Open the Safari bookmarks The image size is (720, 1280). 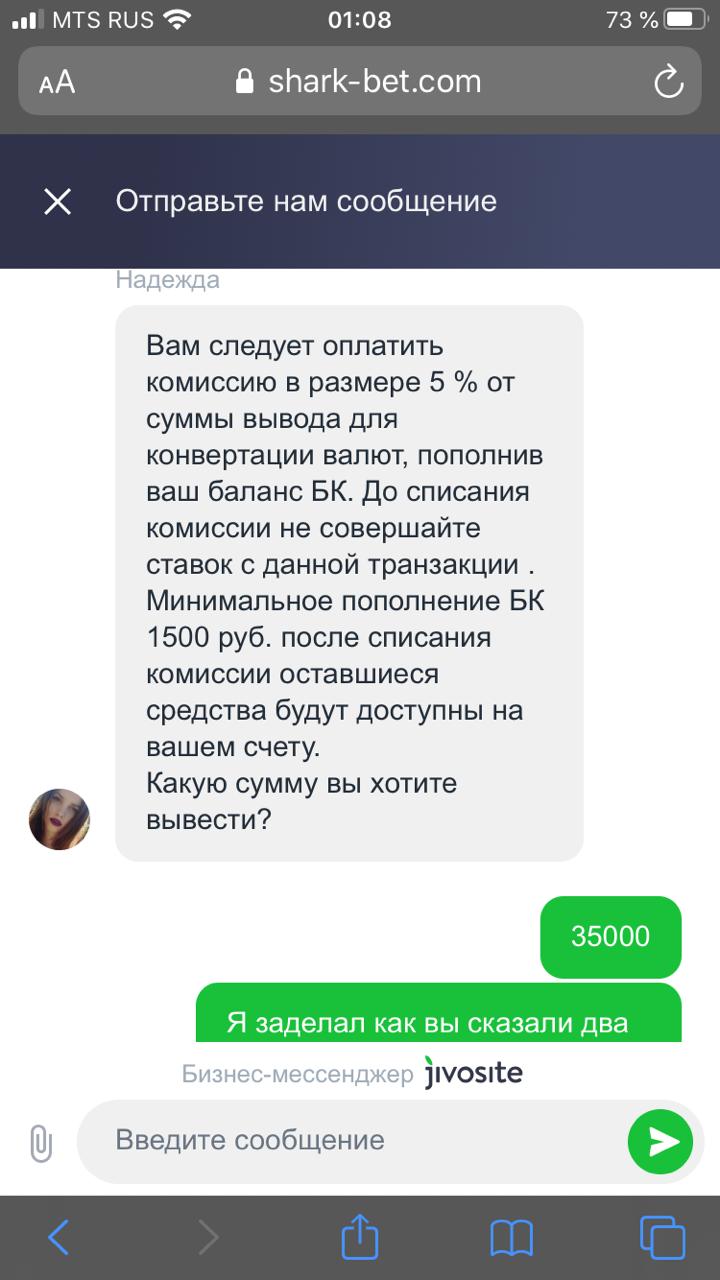pos(511,1238)
